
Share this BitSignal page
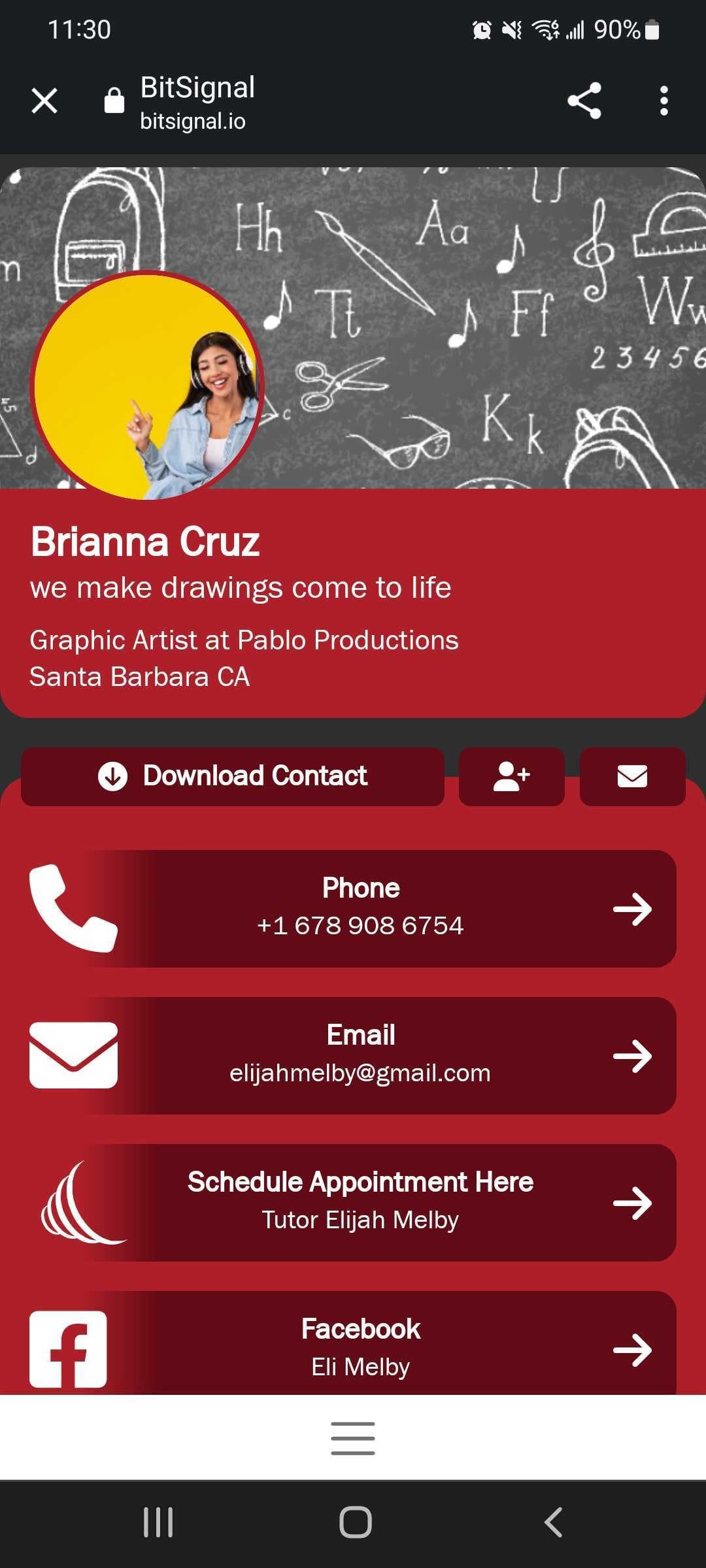(x=584, y=101)
